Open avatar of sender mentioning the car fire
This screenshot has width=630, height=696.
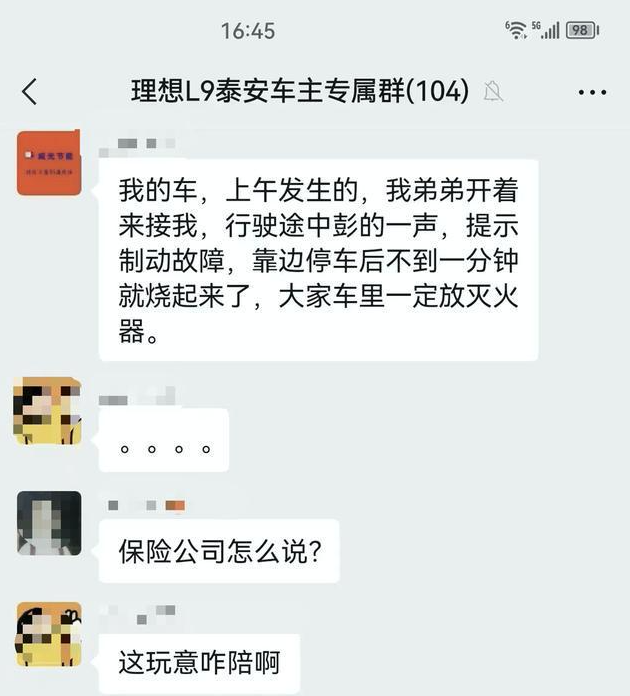pyautogui.click(x=48, y=163)
